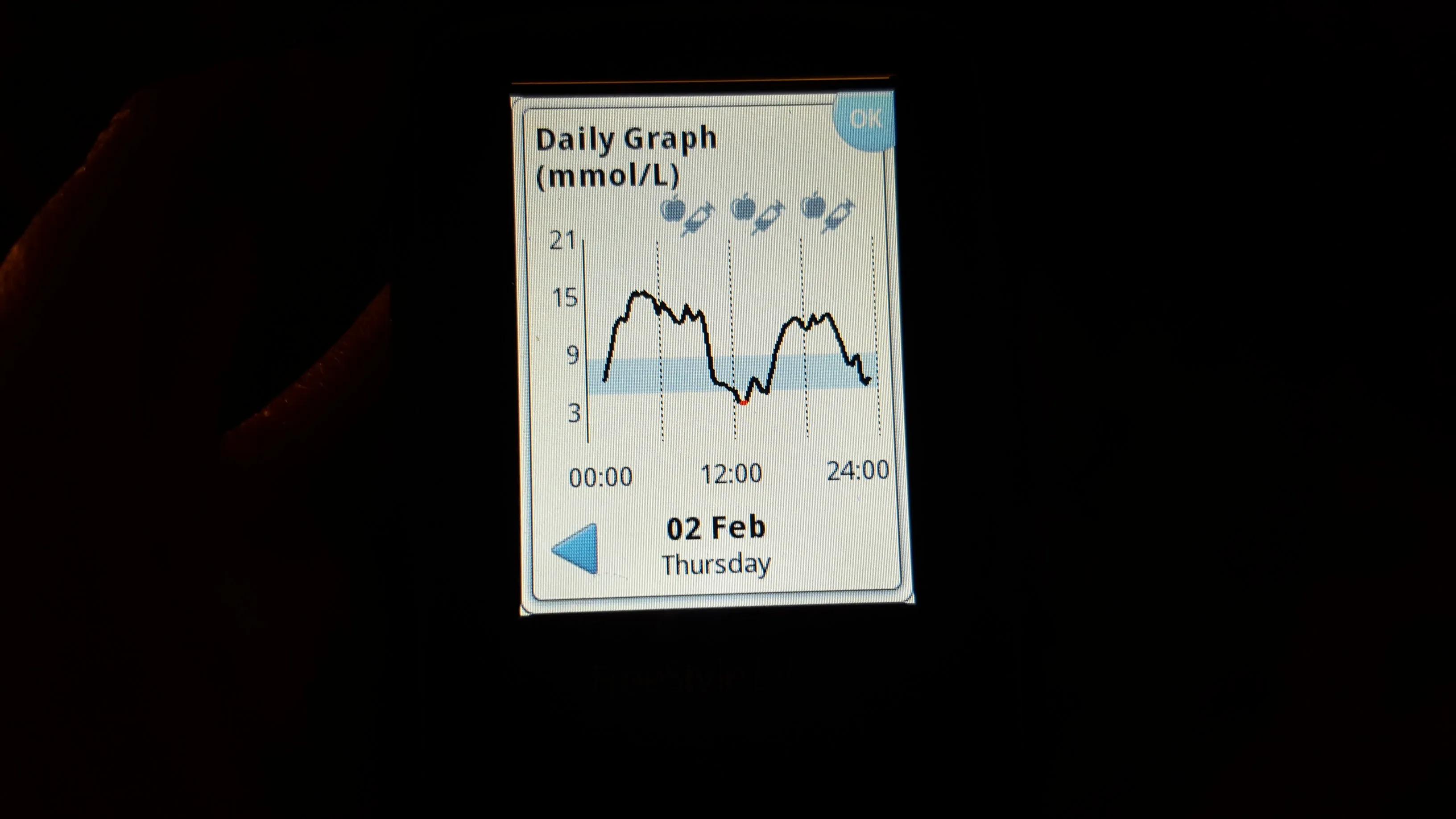Go to the previous day's graph
This screenshot has height=819, width=1456.
coord(576,548)
